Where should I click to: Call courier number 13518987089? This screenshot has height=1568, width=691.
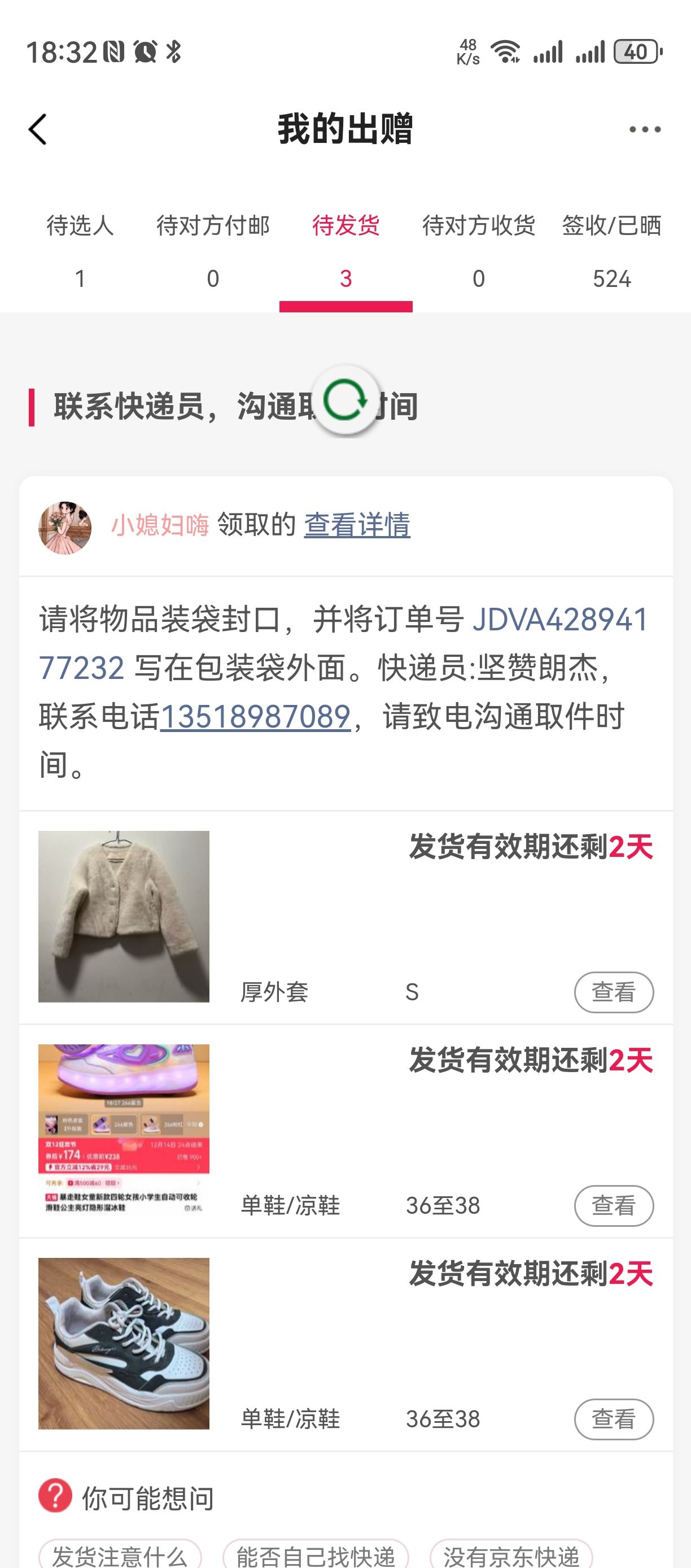[x=255, y=716]
